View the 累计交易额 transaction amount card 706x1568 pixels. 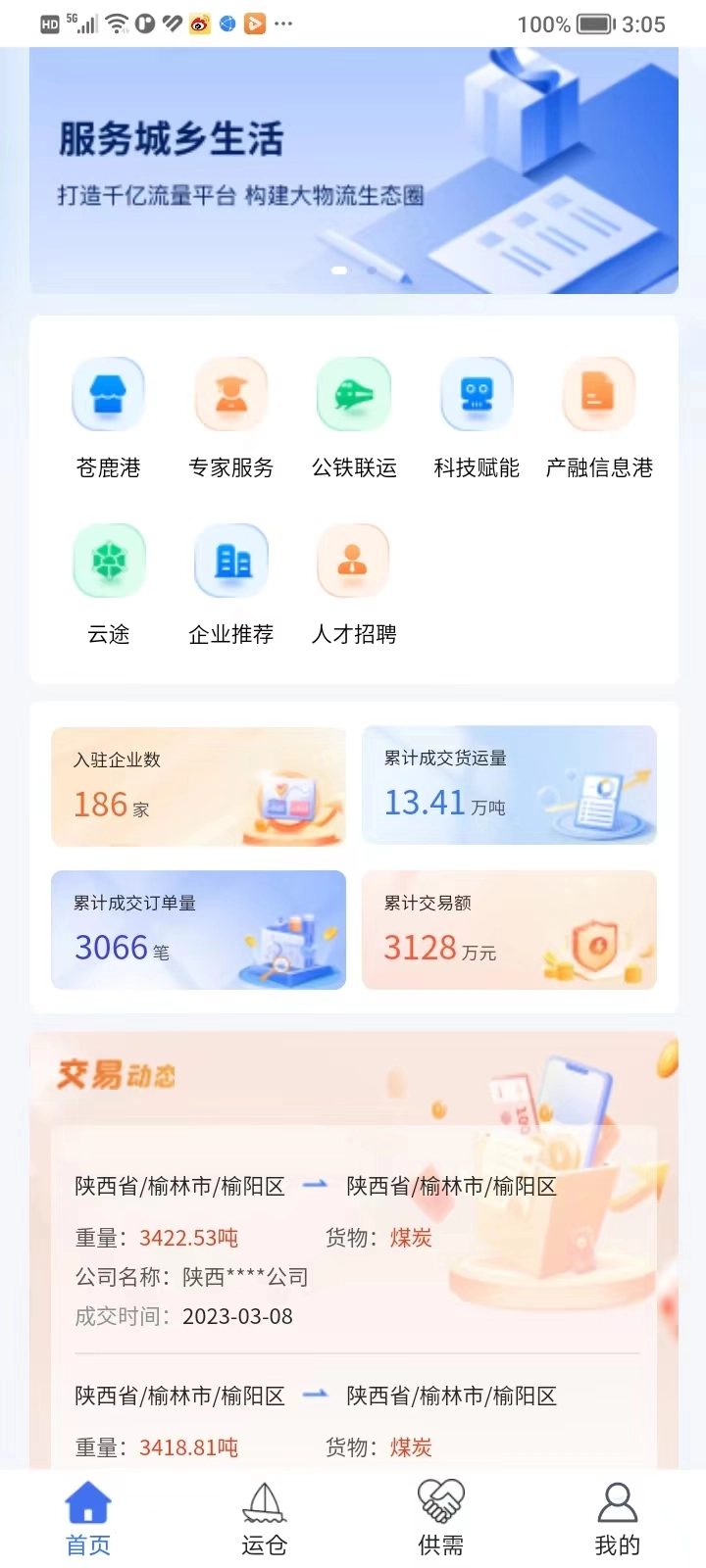coord(509,929)
